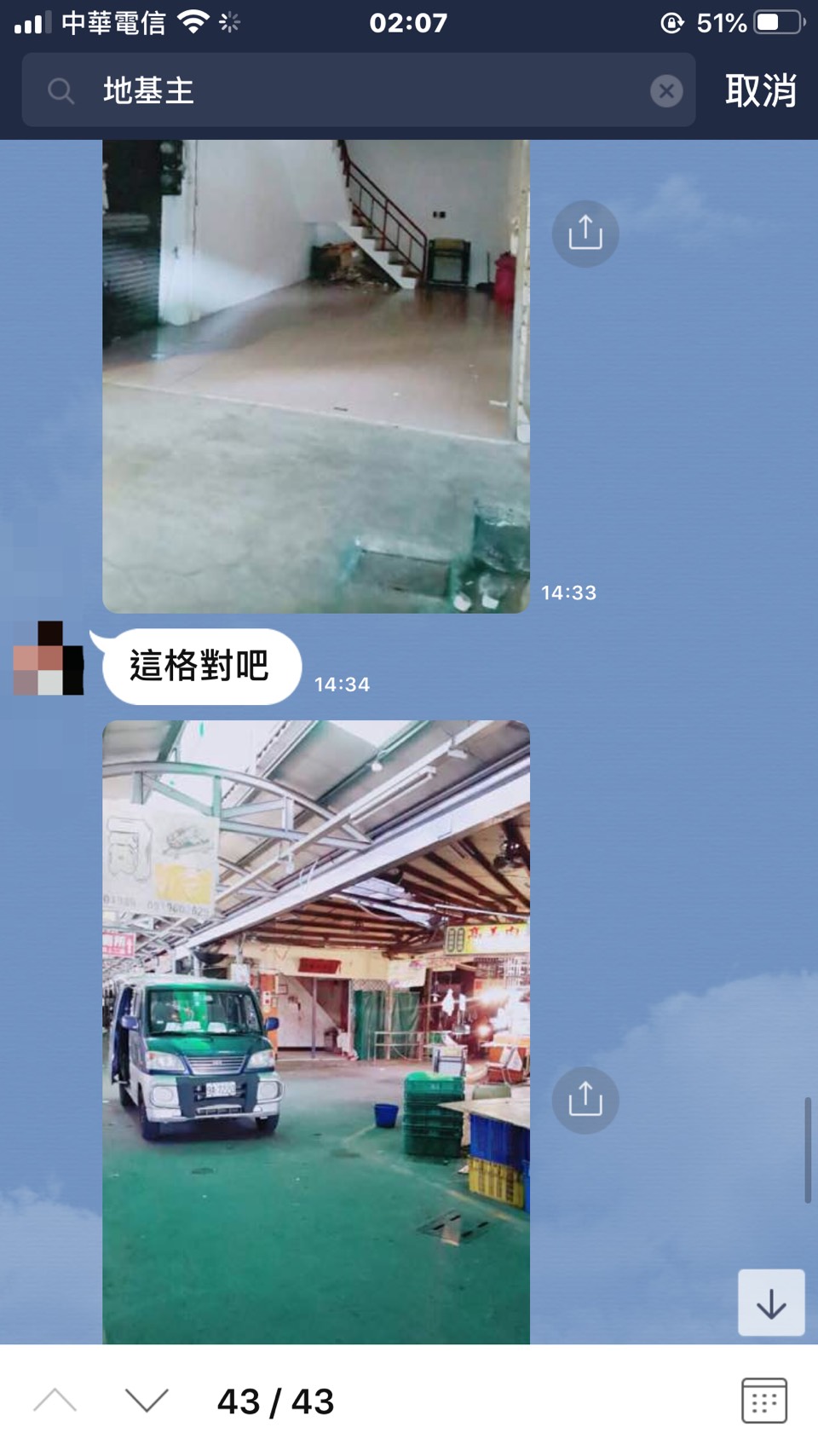The height and width of the screenshot is (1456, 818).
Task: Cancel the search with 取消
Action: (x=760, y=90)
